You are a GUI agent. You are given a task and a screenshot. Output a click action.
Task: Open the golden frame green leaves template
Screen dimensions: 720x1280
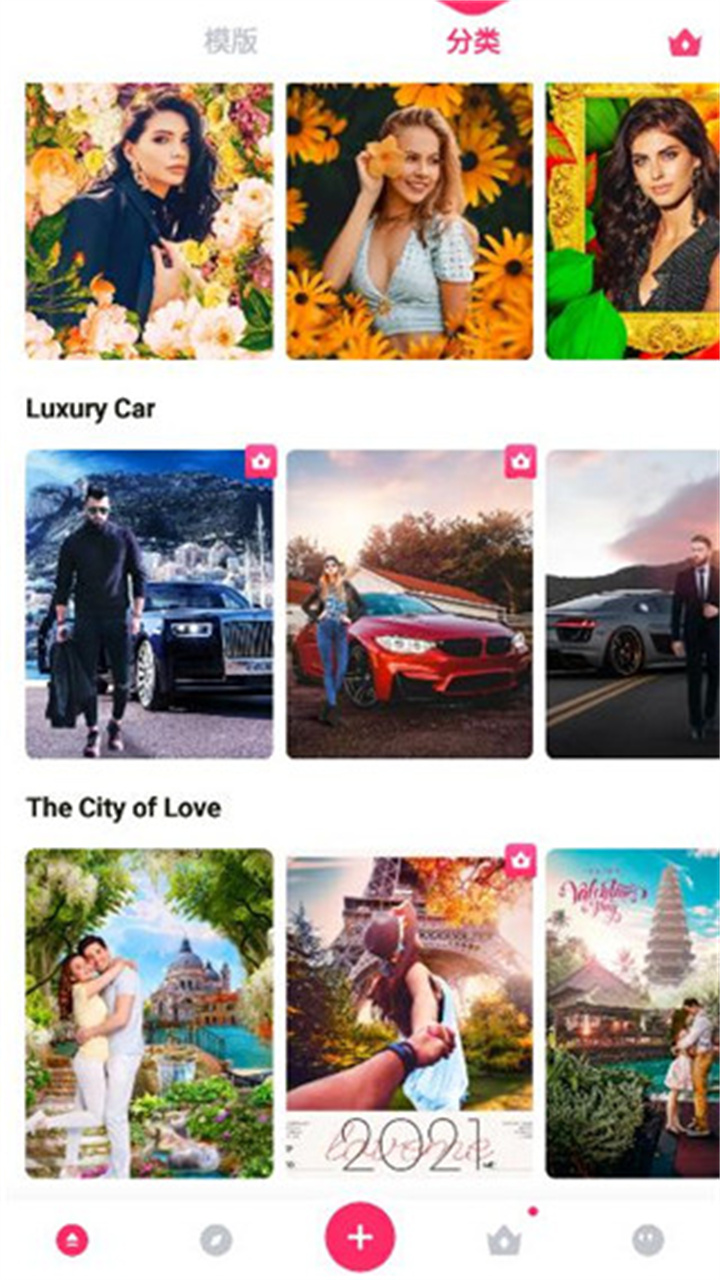(632, 221)
